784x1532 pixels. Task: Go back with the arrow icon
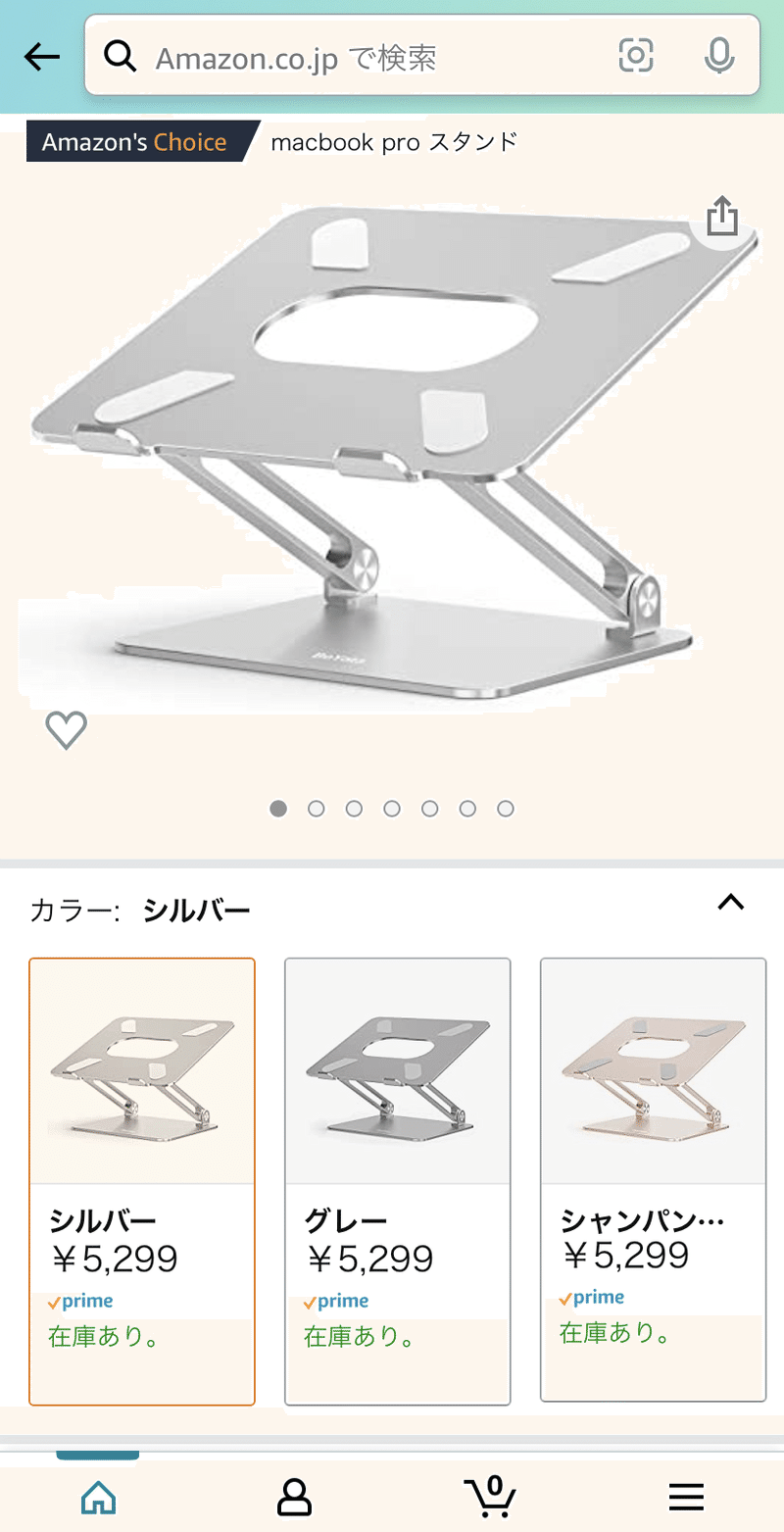click(42, 57)
